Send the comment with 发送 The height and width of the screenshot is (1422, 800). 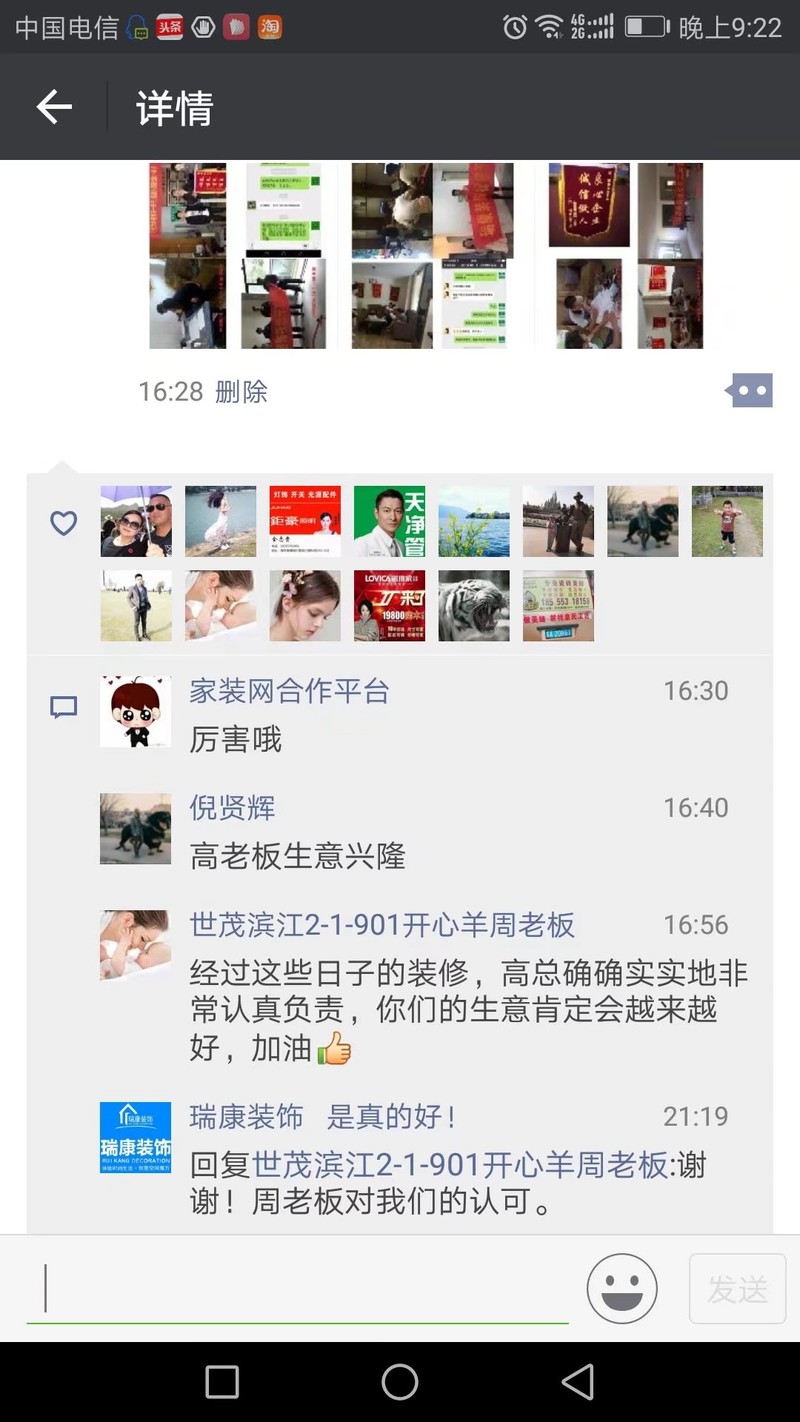[x=737, y=1289]
